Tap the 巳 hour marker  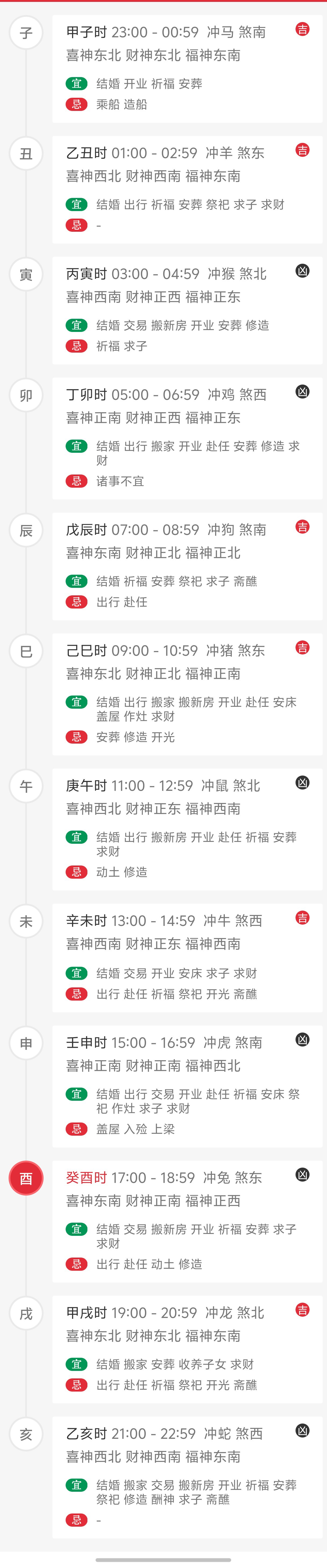pyautogui.click(x=26, y=651)
